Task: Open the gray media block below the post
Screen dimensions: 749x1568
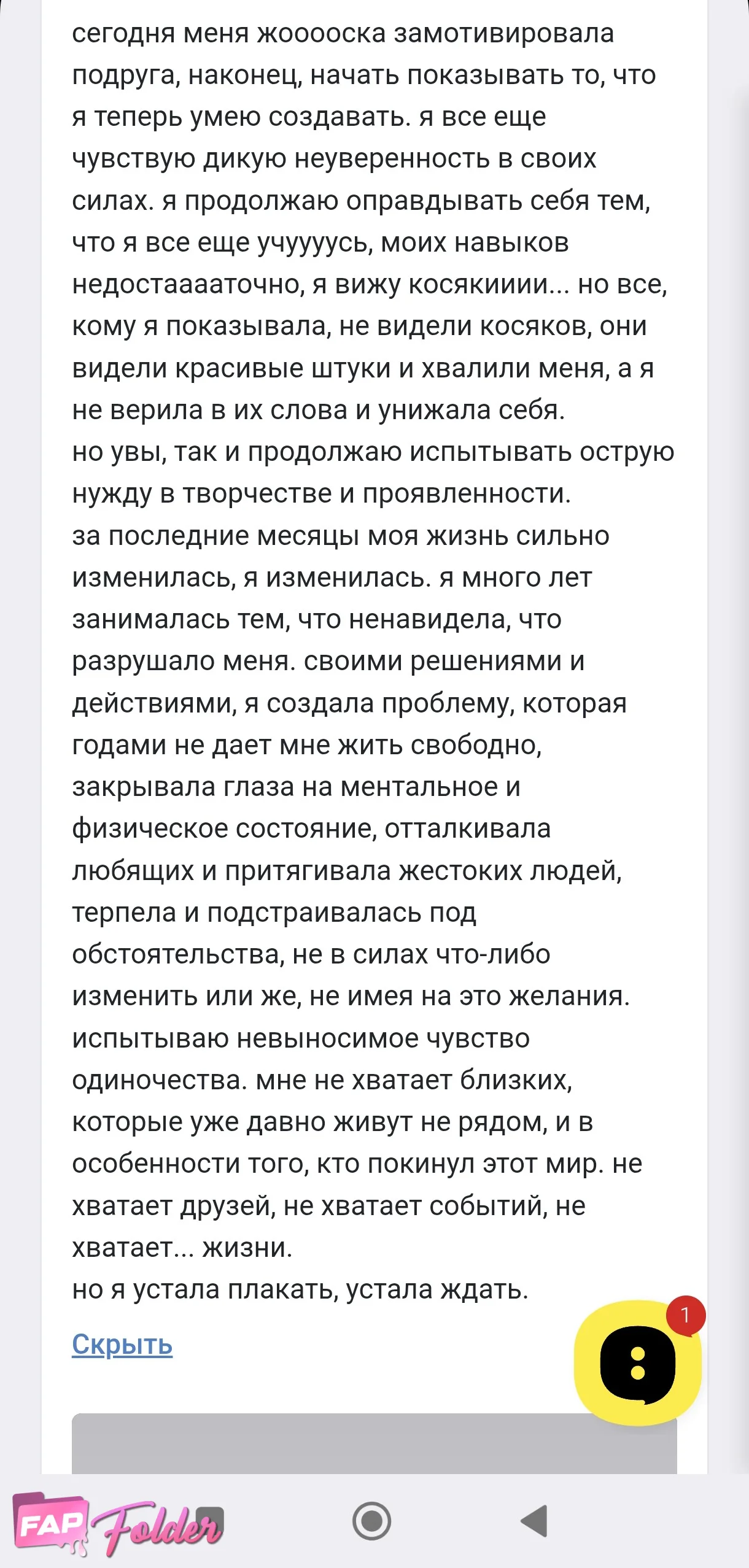Action: pos(374,1444)
